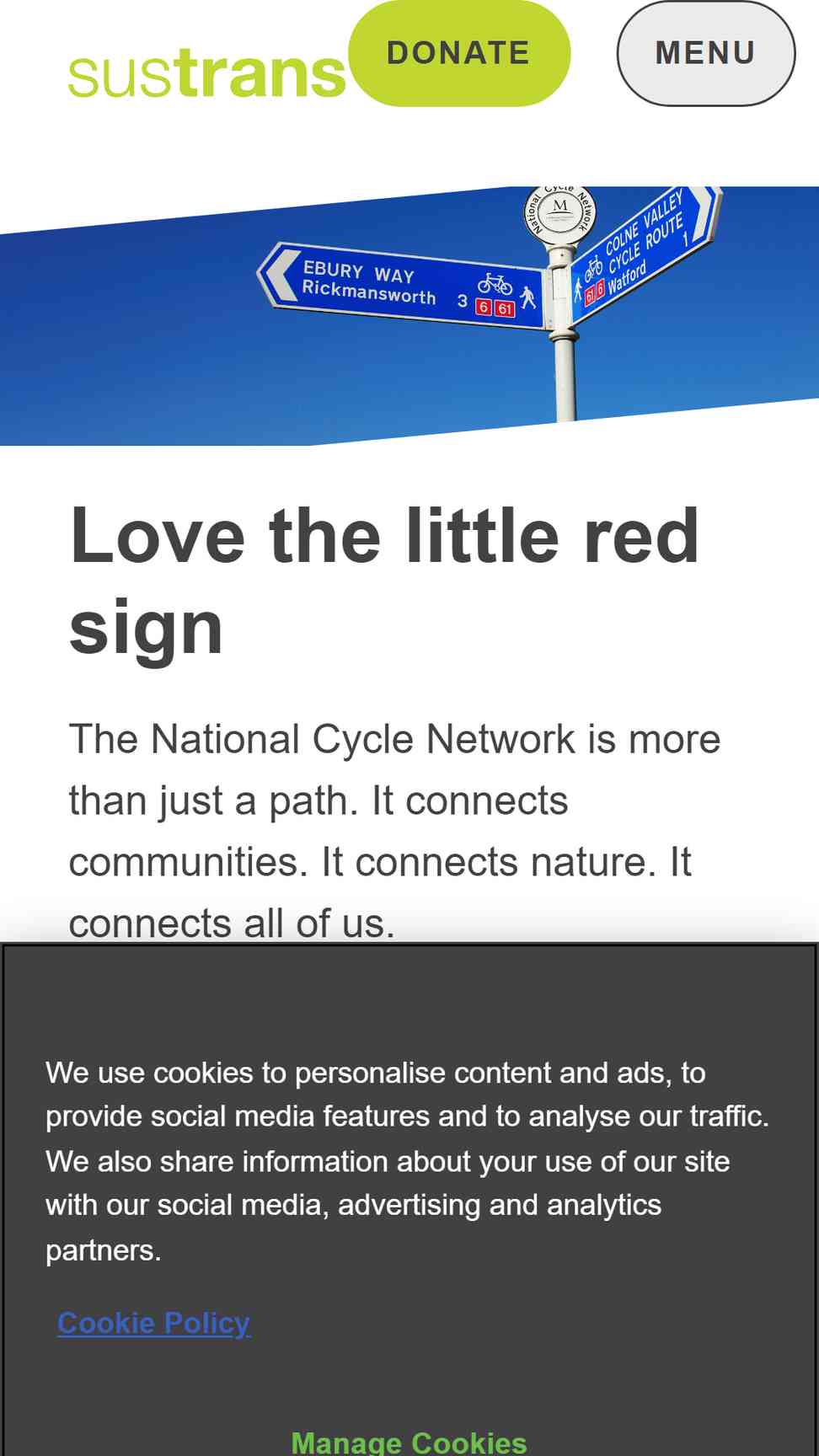Tap the Donate button
Viewport: 819px width, 1456px height.
[459, 53]
